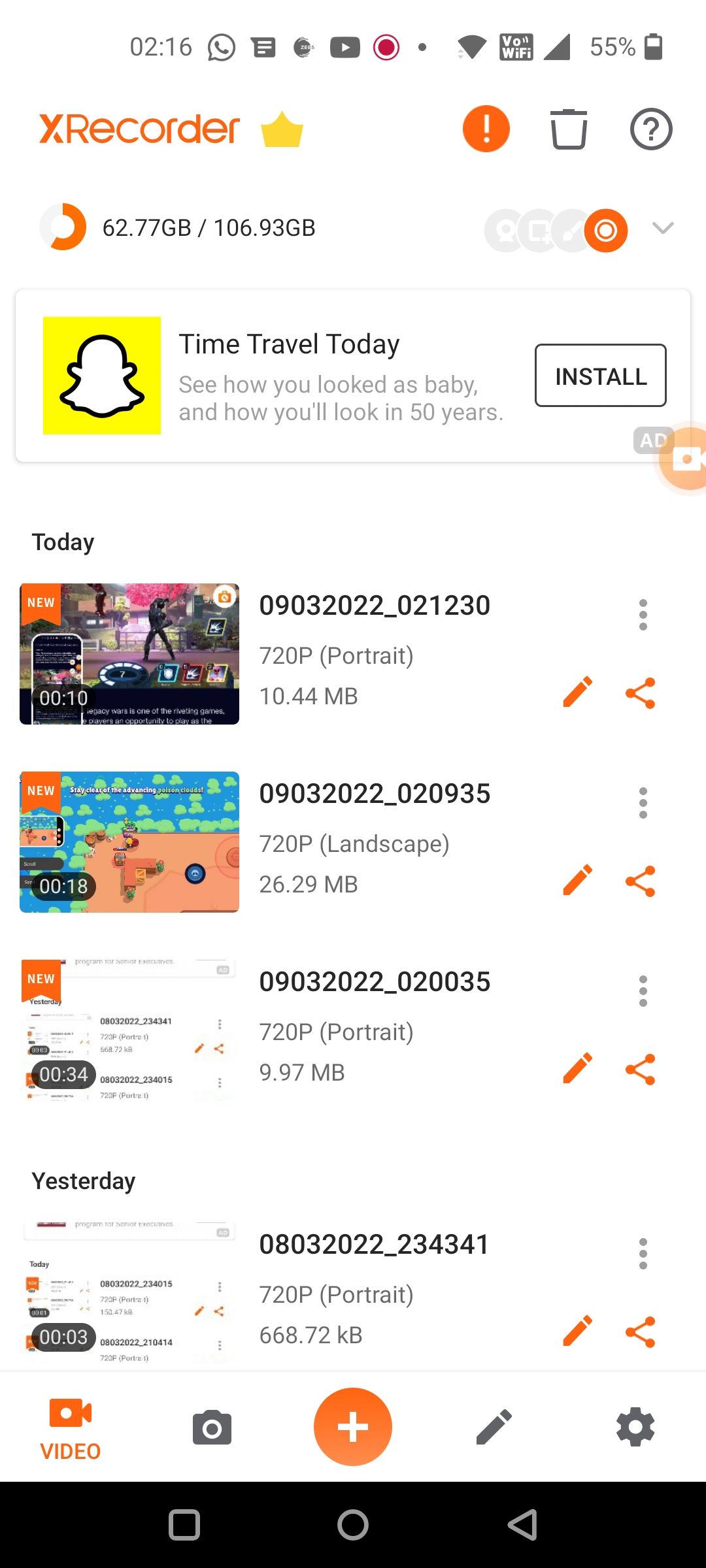The height and width of the screenshot is (1568, 706).
Task: Open XRecorder settings
Action: coord(635,1426)
